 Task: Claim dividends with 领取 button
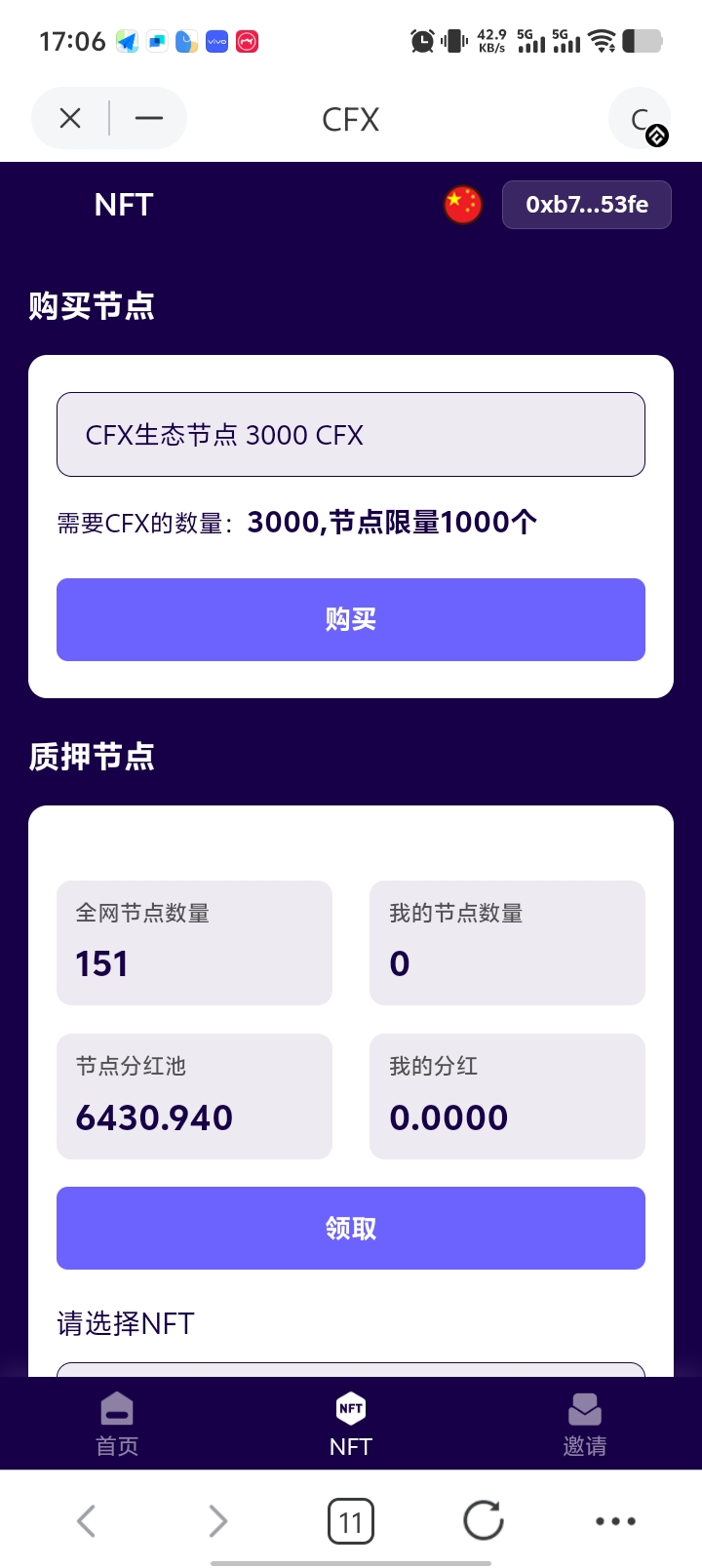tap(351, 1228)
